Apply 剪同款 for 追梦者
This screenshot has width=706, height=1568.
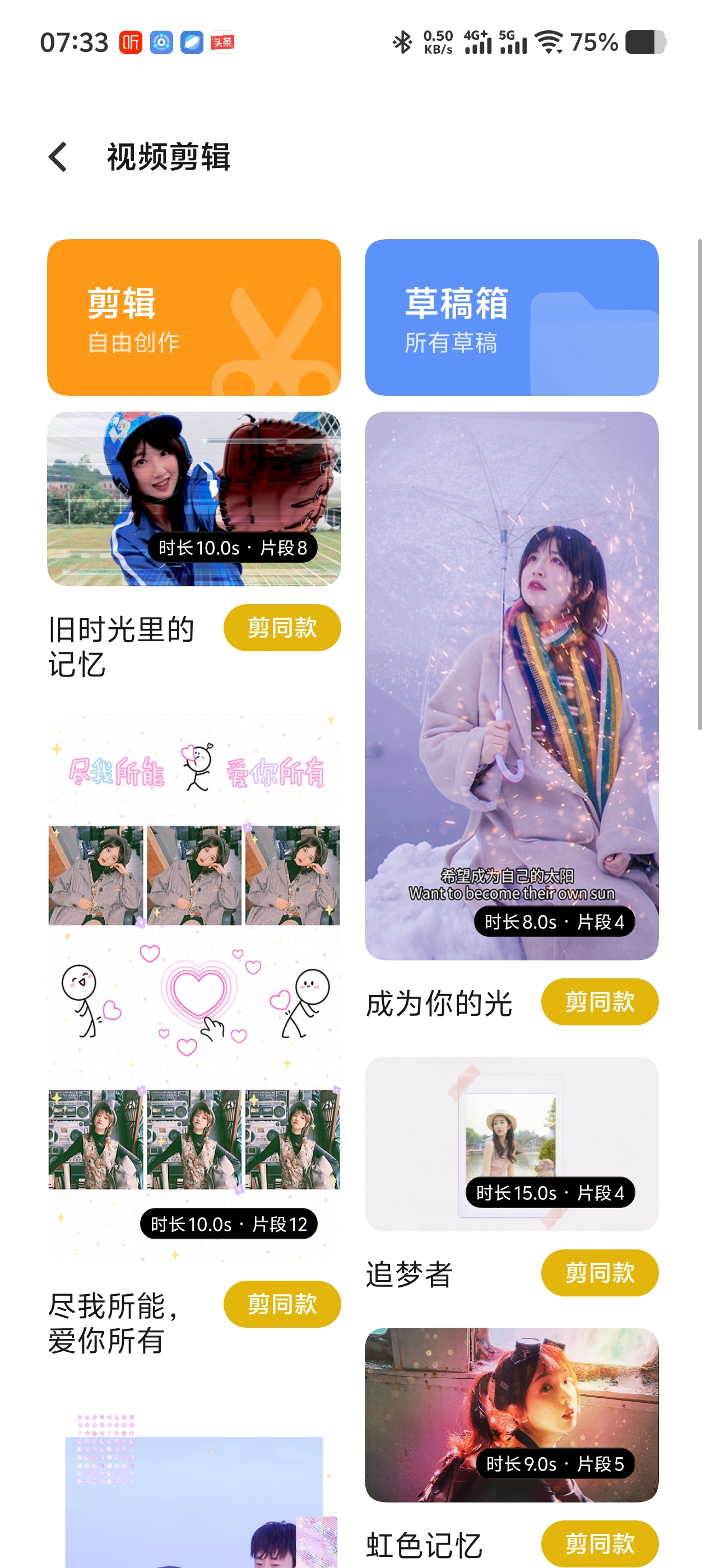pyautogui.click(x=599, y=1273)
